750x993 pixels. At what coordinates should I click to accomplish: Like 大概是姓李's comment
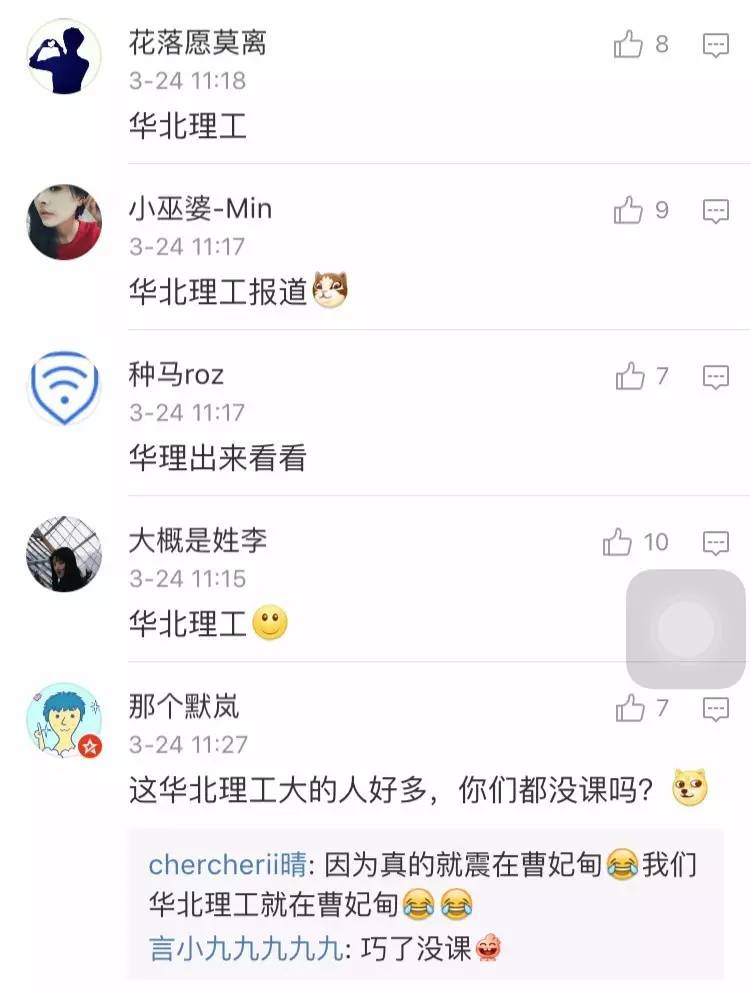click(x=618, y=543)
